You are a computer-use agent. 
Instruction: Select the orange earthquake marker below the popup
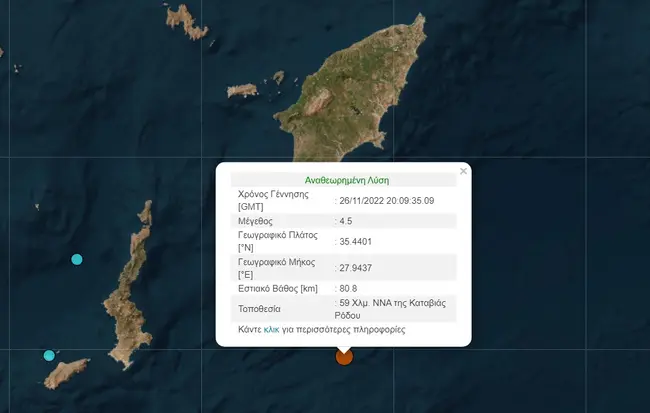point(344,356)
